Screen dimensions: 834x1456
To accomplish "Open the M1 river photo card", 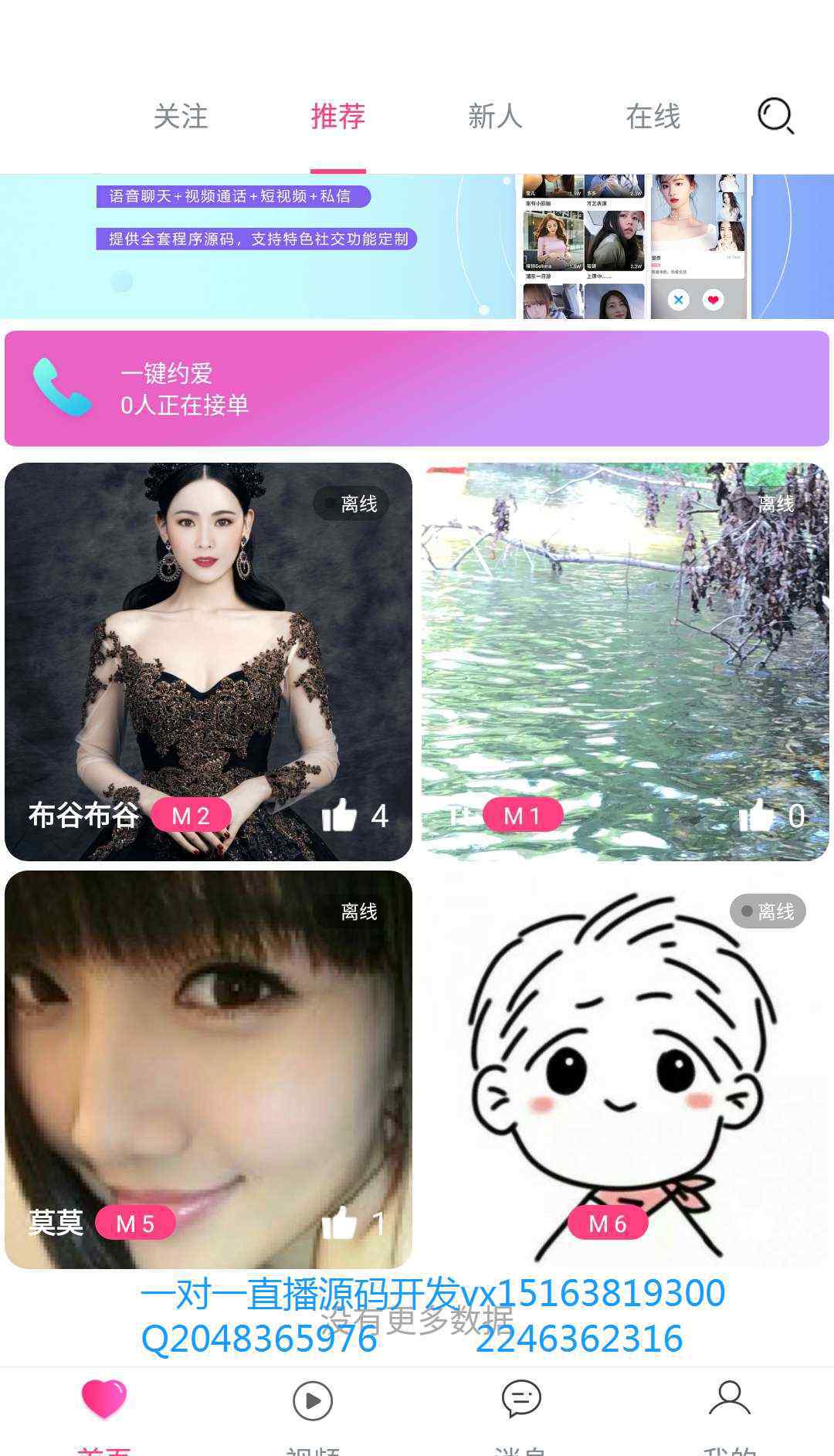I will click(625, 662).
